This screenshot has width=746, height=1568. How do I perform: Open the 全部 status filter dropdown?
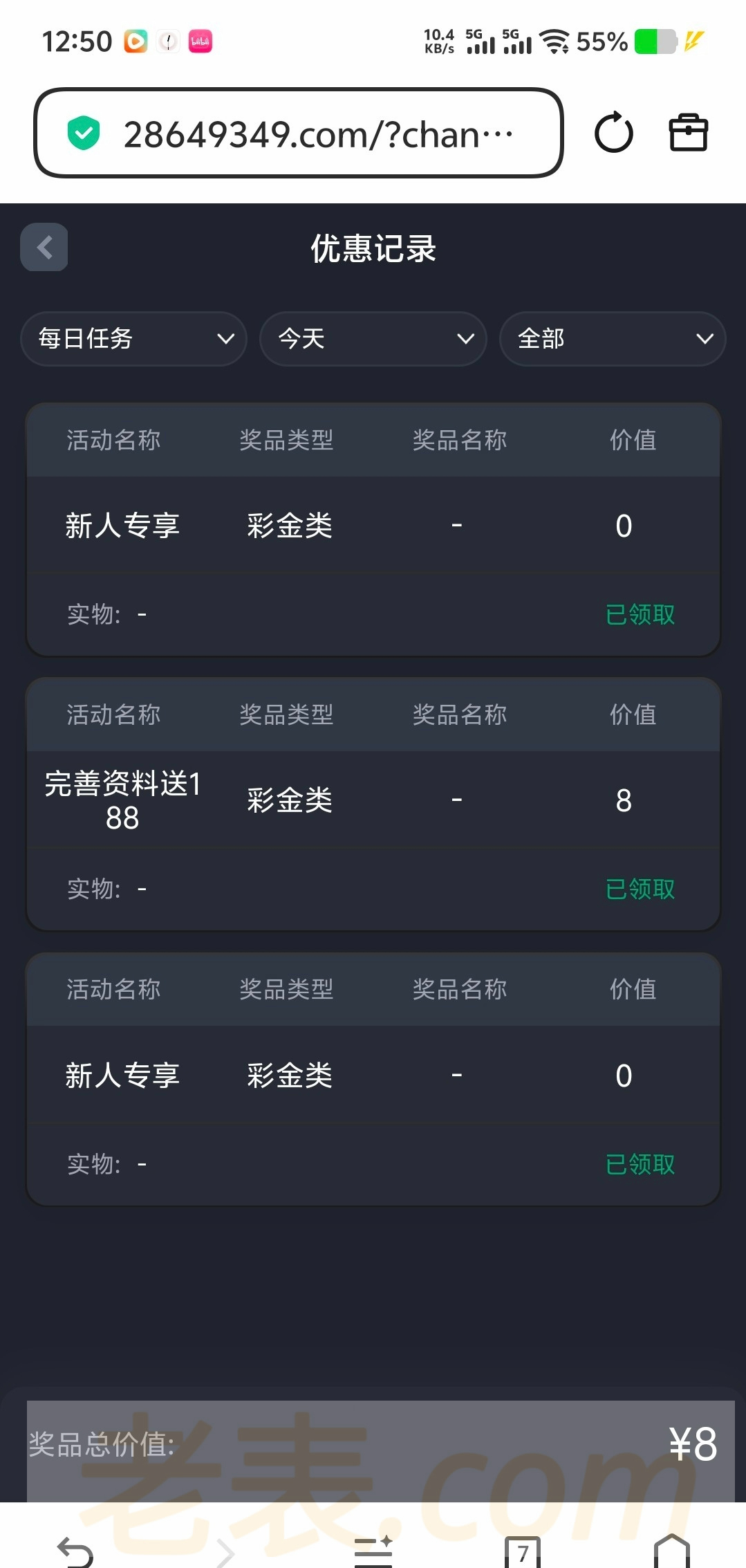pyautogui.click(x=613, y=339)
